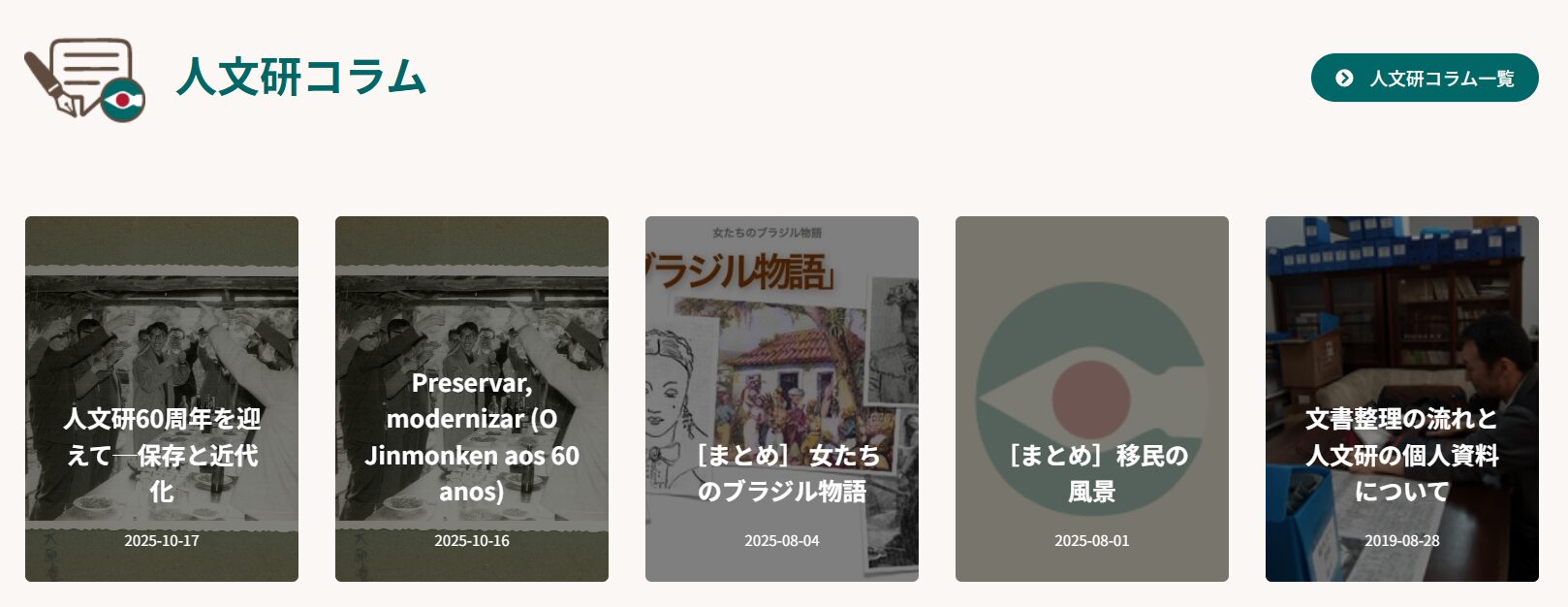Open the 人文研60周年を迎えて column card
Screen dimensions: 1568x607
(x=162, y=399)
